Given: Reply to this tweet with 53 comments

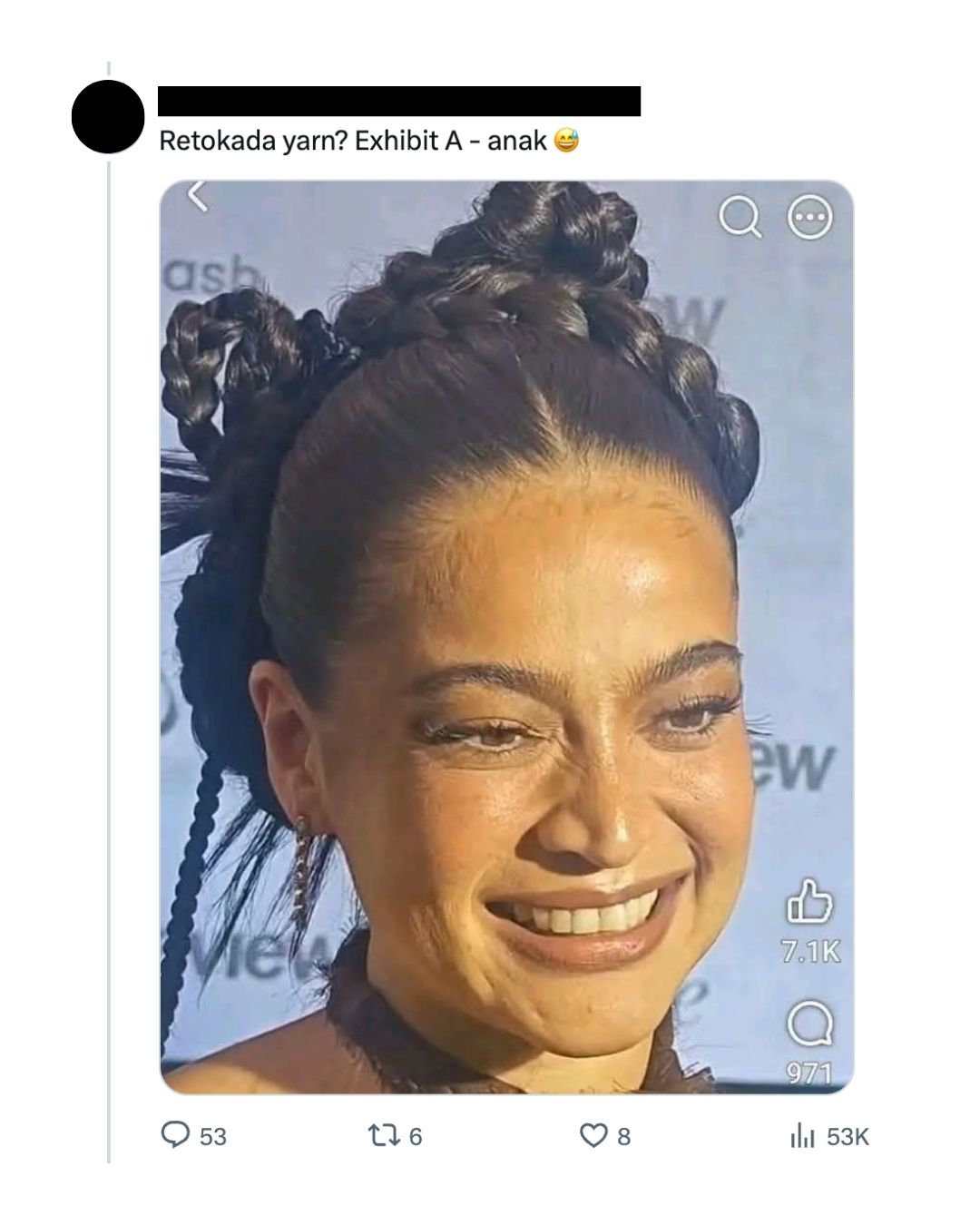Looking at the screenshot, I should pyautogui.click(x=193, y=1136).
